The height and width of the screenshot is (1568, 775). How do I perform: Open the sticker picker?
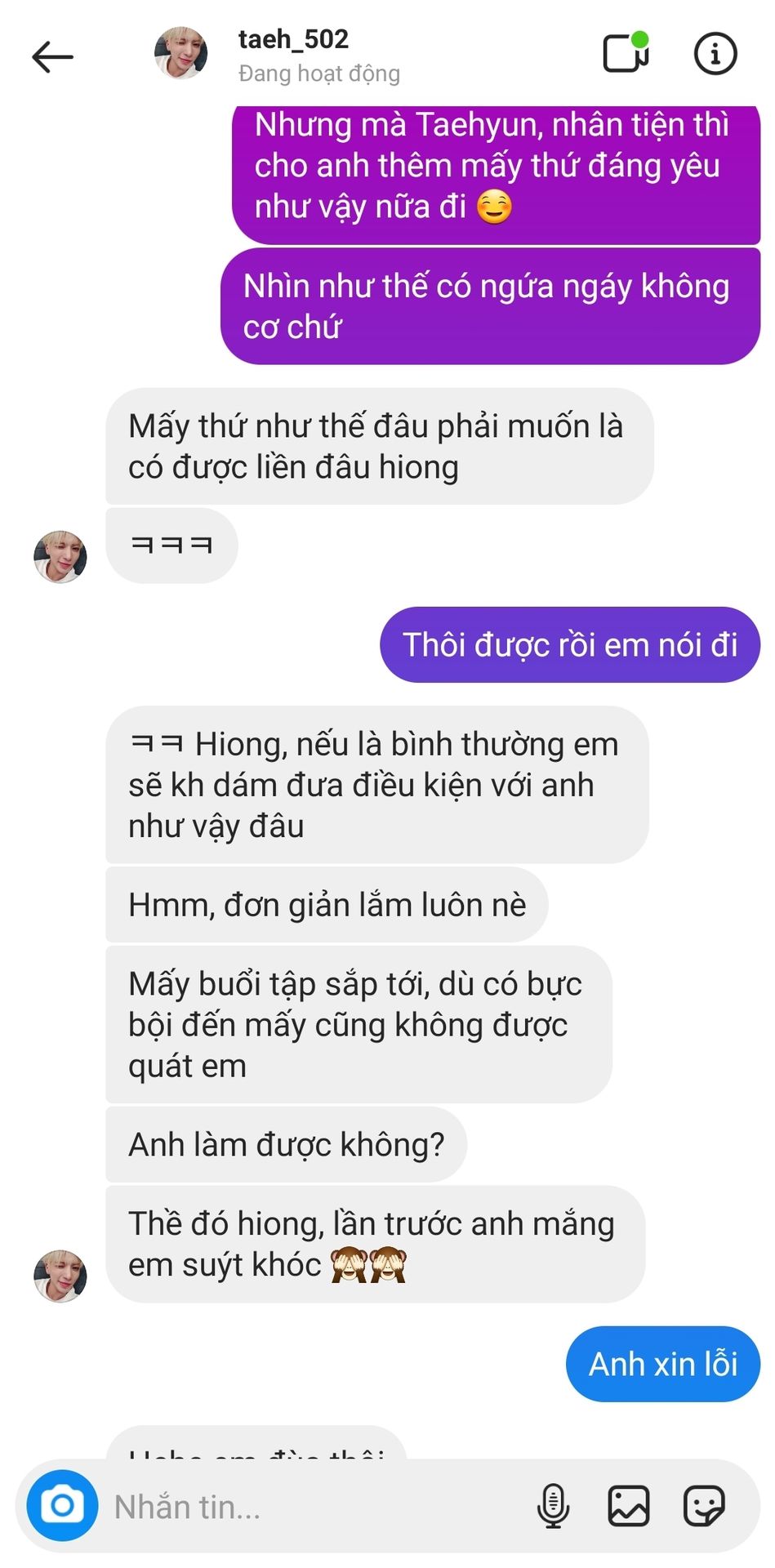pyautogui.click(x=703, y=1505)
